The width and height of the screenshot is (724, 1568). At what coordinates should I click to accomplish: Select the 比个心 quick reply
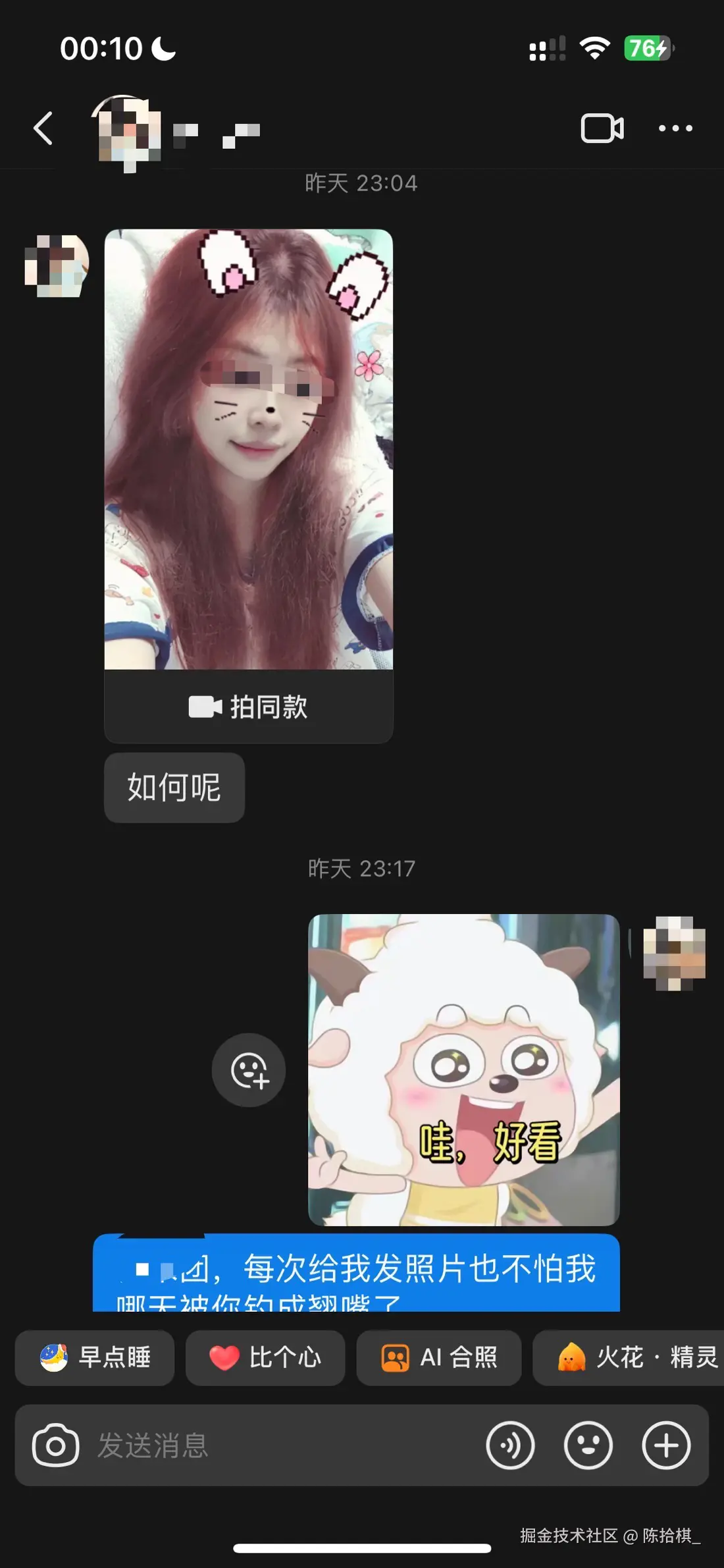(x=265, y=1358)
